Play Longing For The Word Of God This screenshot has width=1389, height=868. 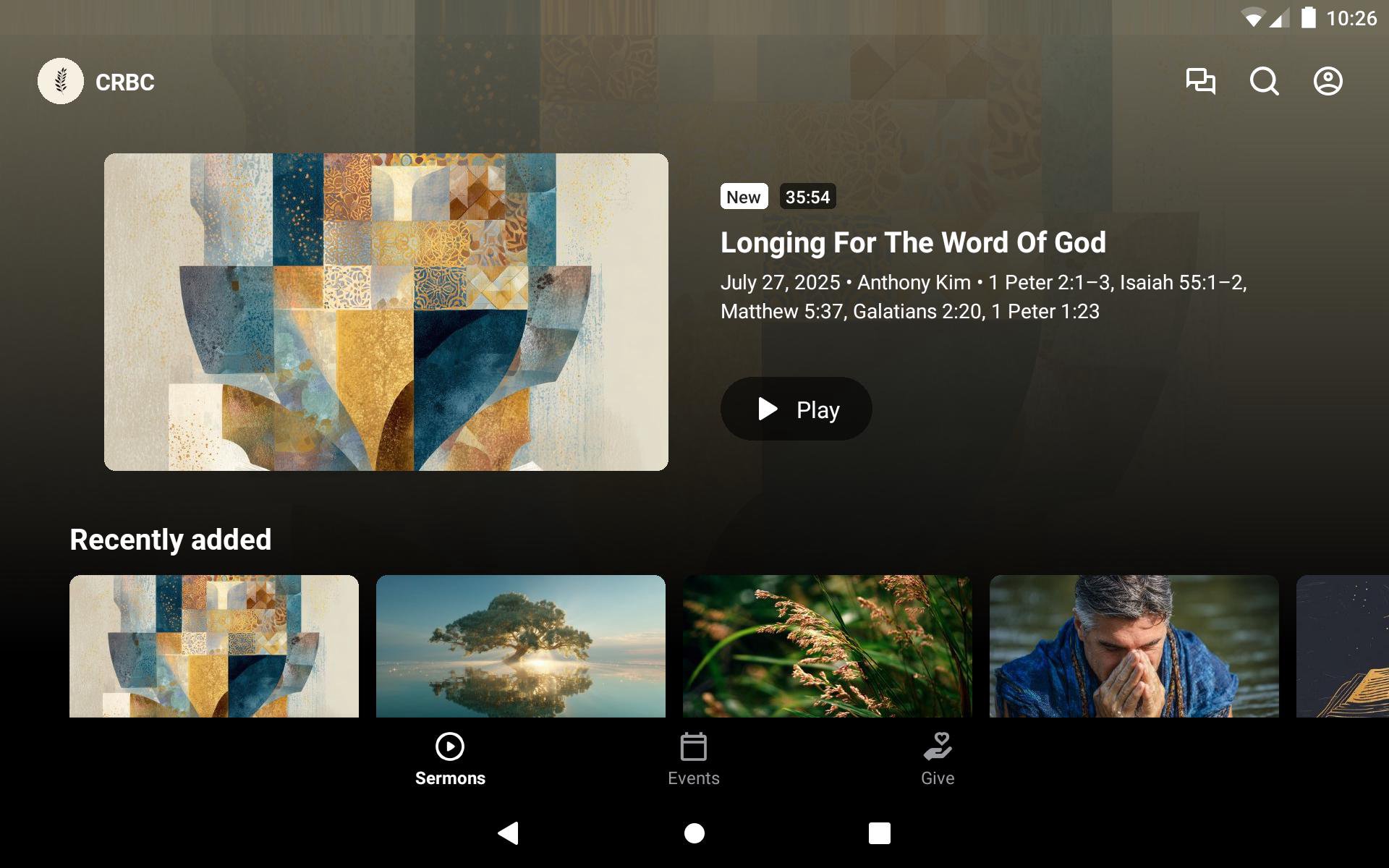[796, 409]
